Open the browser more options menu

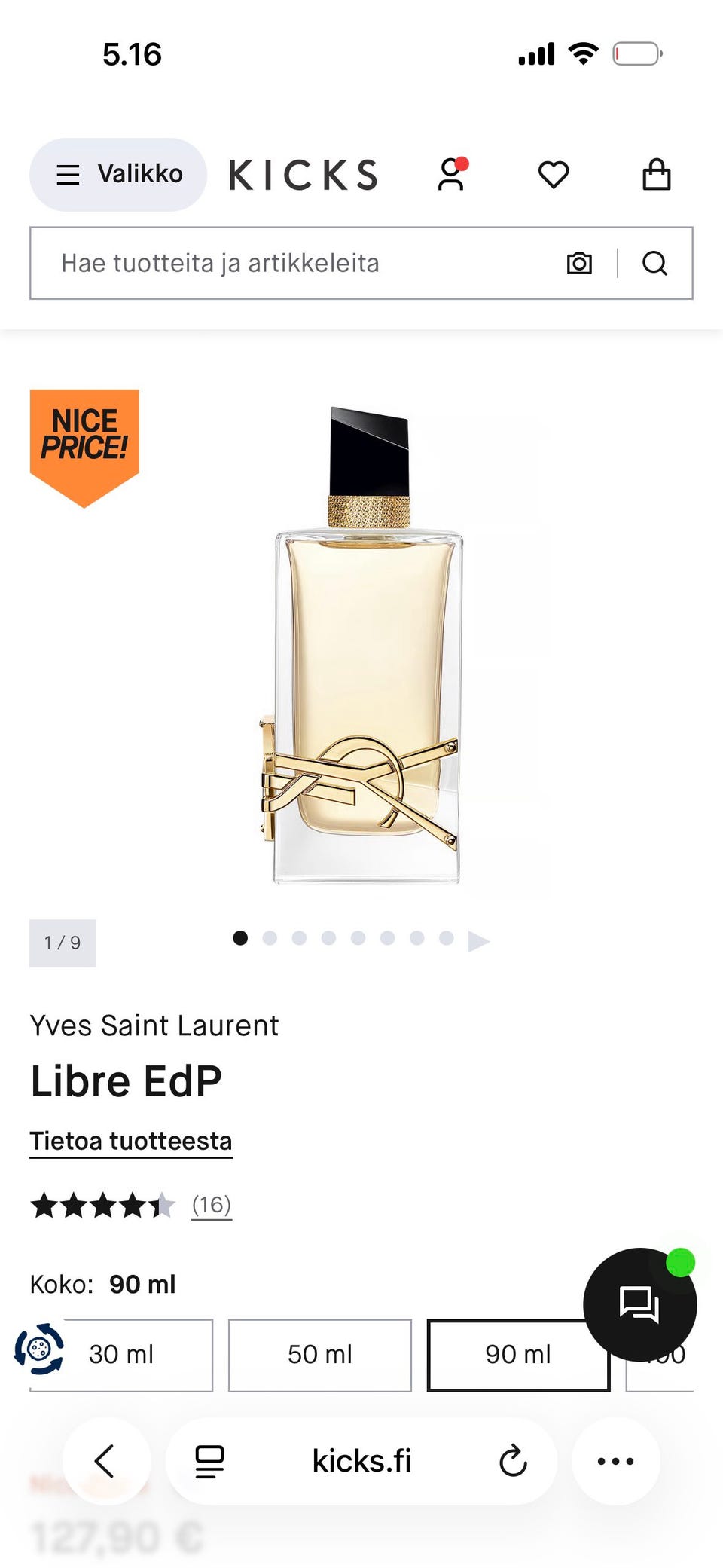(x=615, y=1461)
